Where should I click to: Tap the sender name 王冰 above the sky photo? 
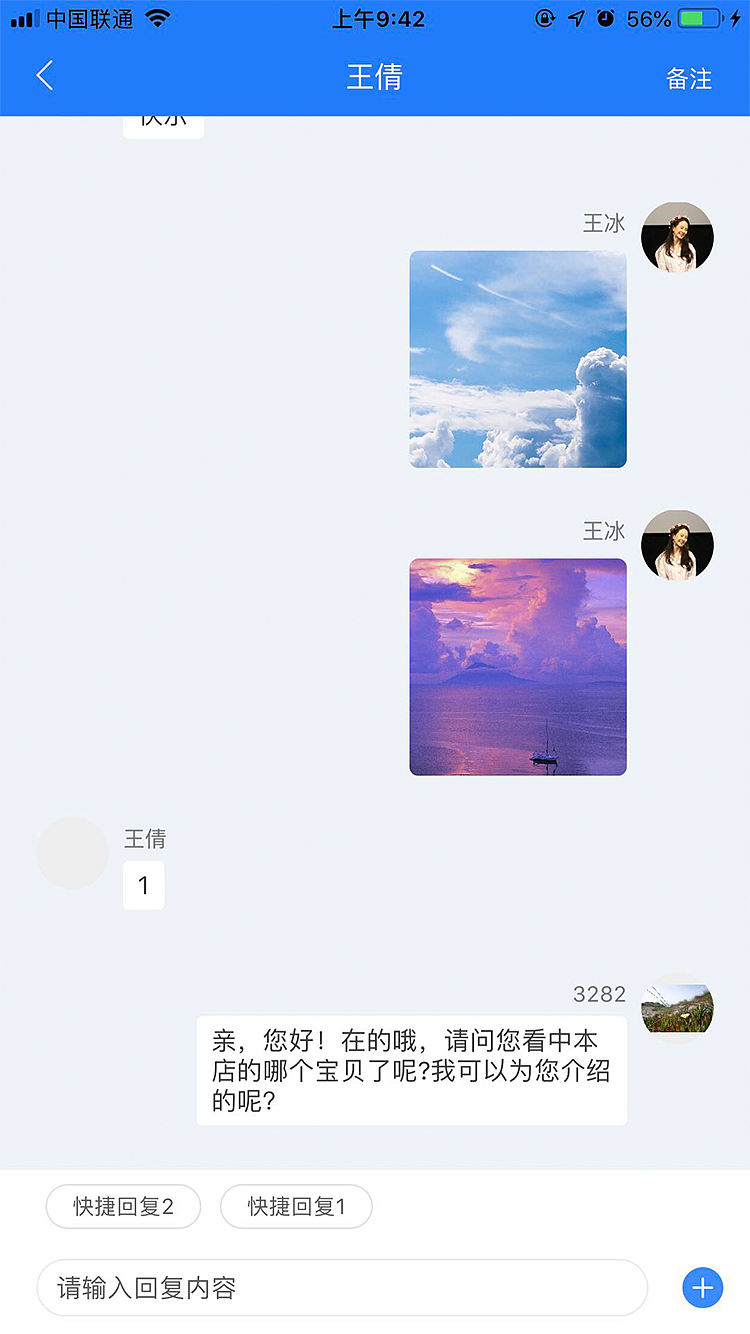click(604, 223)
